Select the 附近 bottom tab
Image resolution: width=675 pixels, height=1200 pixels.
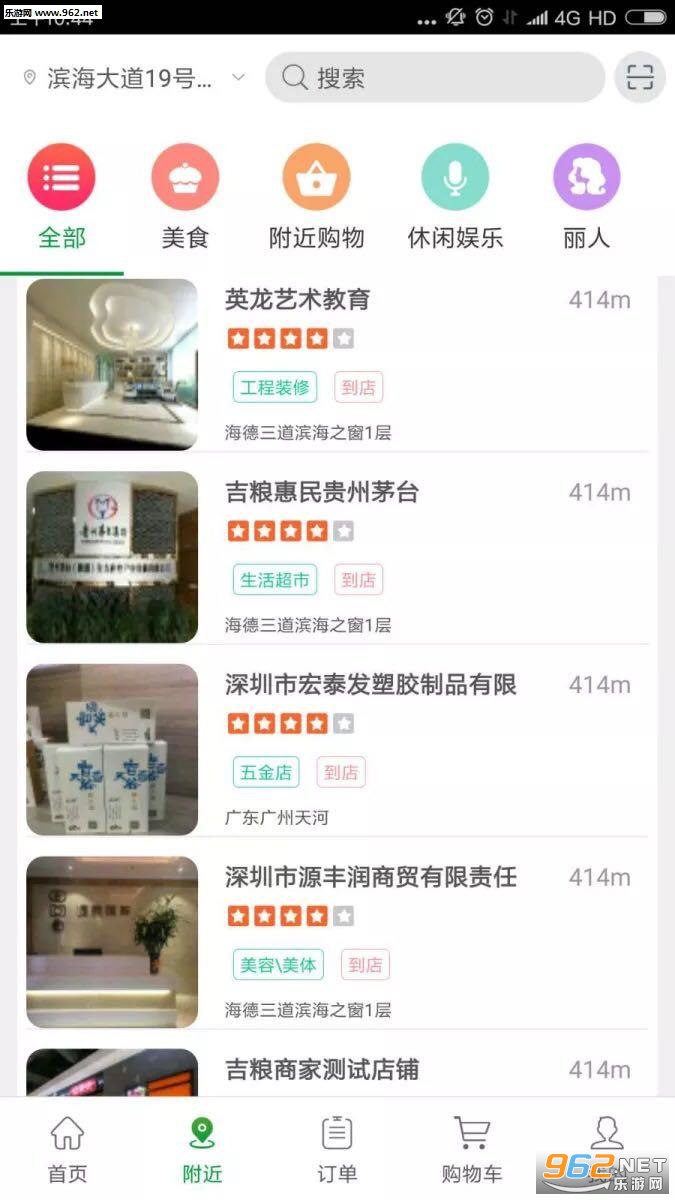click(202, 1150)
